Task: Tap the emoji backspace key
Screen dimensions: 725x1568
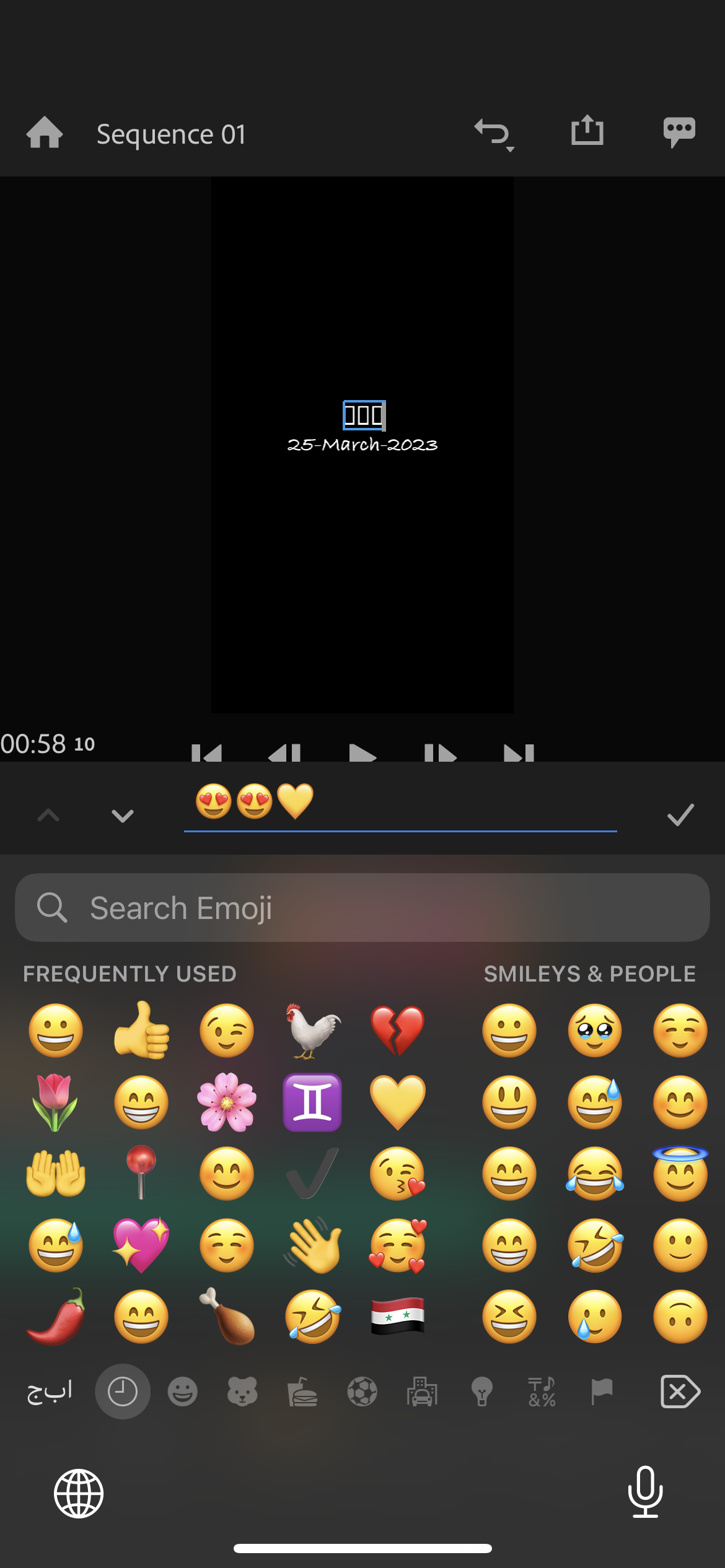Action: [x=679, y=1391]
